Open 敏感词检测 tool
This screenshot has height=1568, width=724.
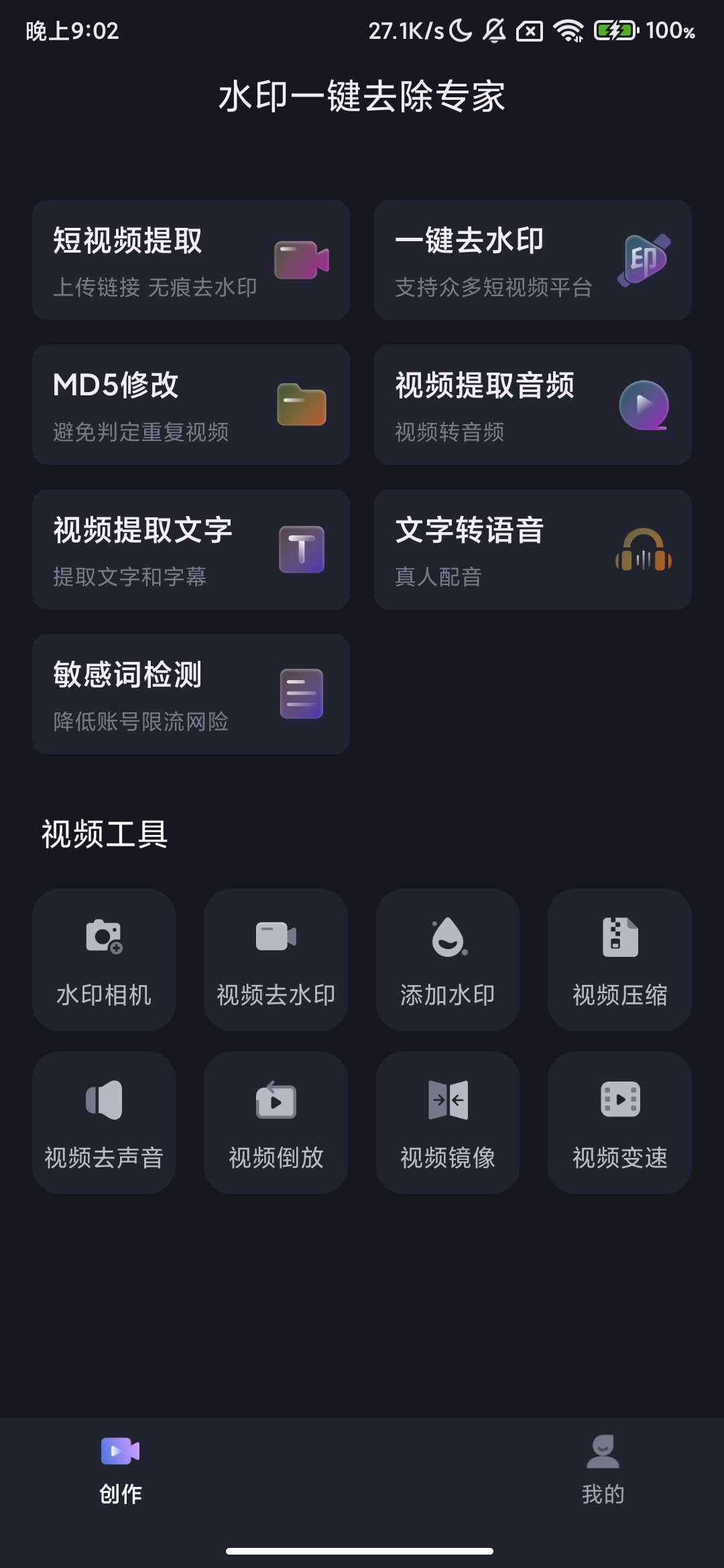[x=191, y=694]
